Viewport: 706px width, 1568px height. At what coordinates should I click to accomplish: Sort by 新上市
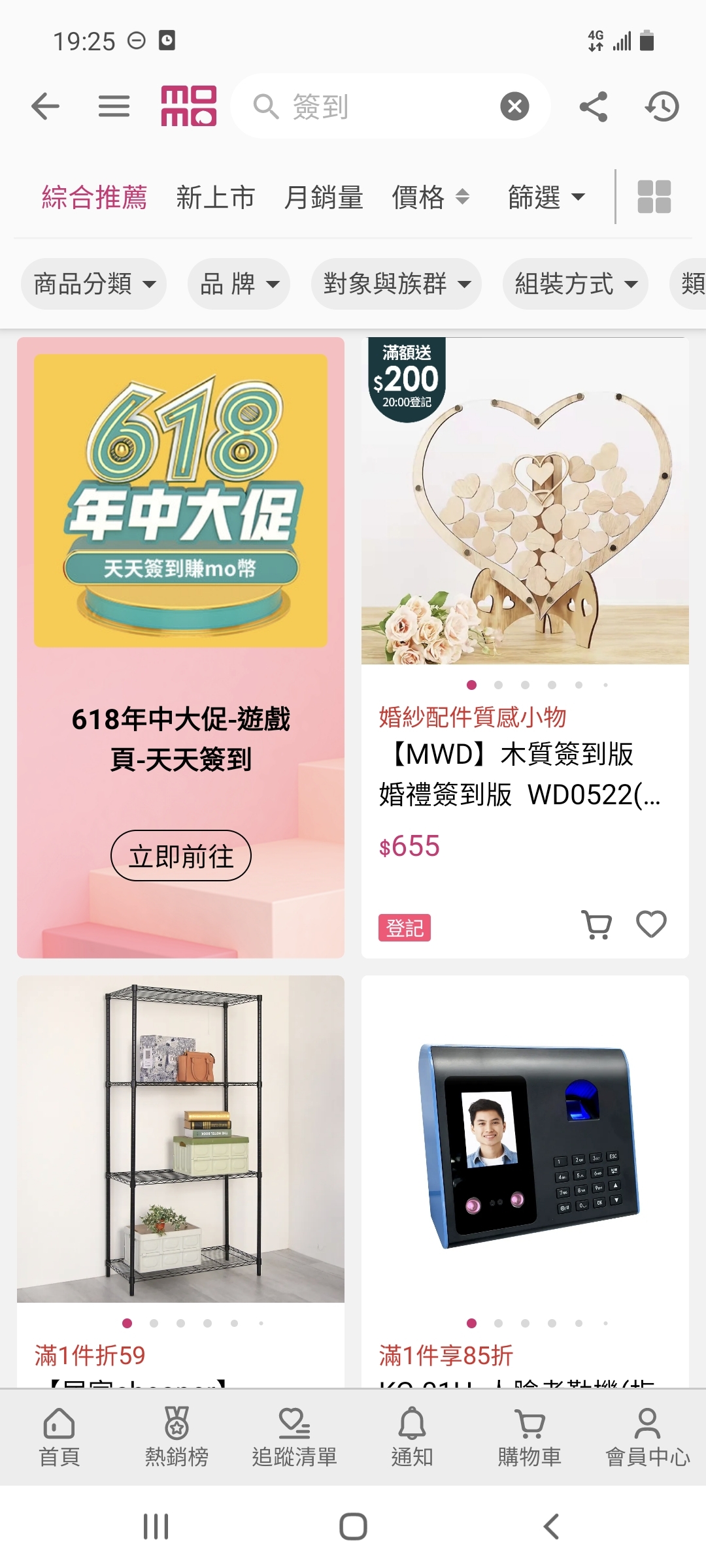(215, 197)
